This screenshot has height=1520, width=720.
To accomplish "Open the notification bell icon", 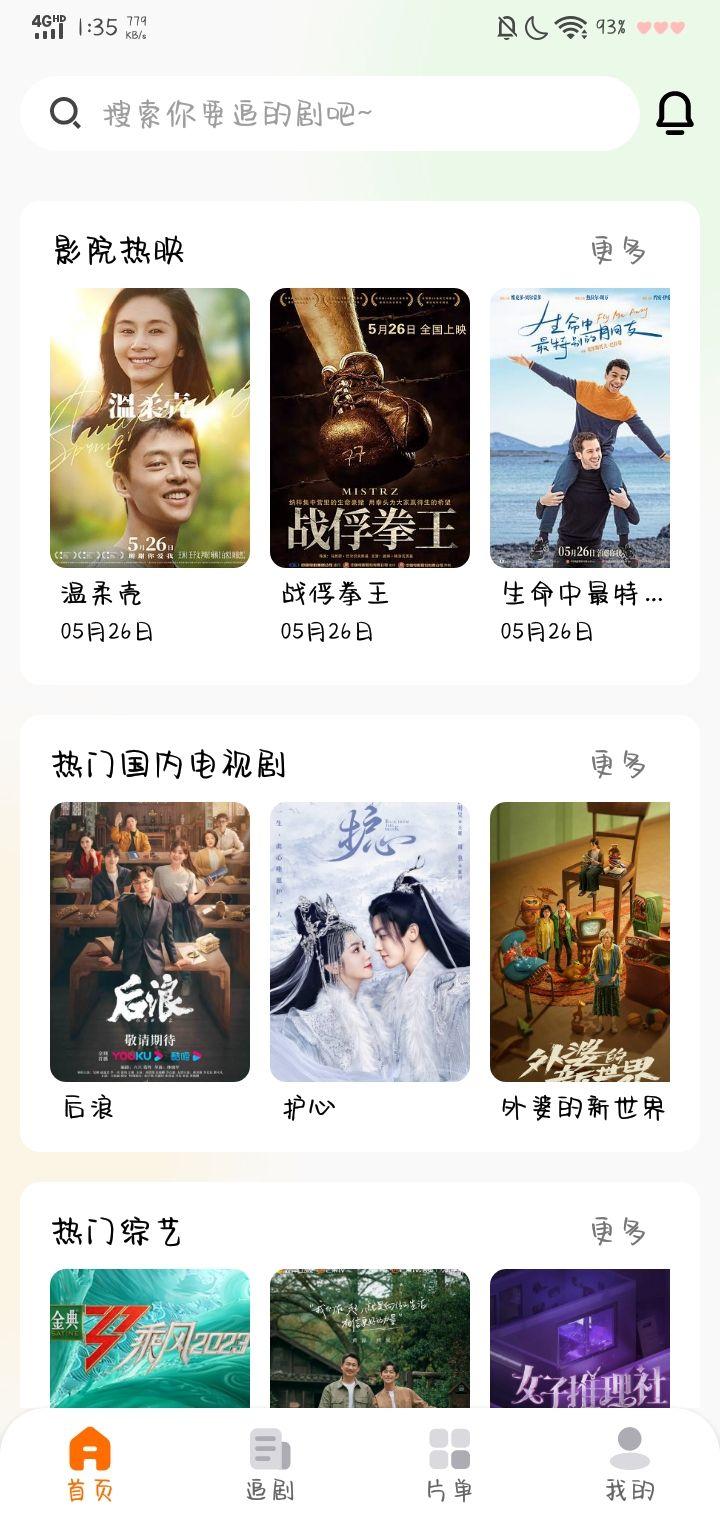I will point(674,112).
